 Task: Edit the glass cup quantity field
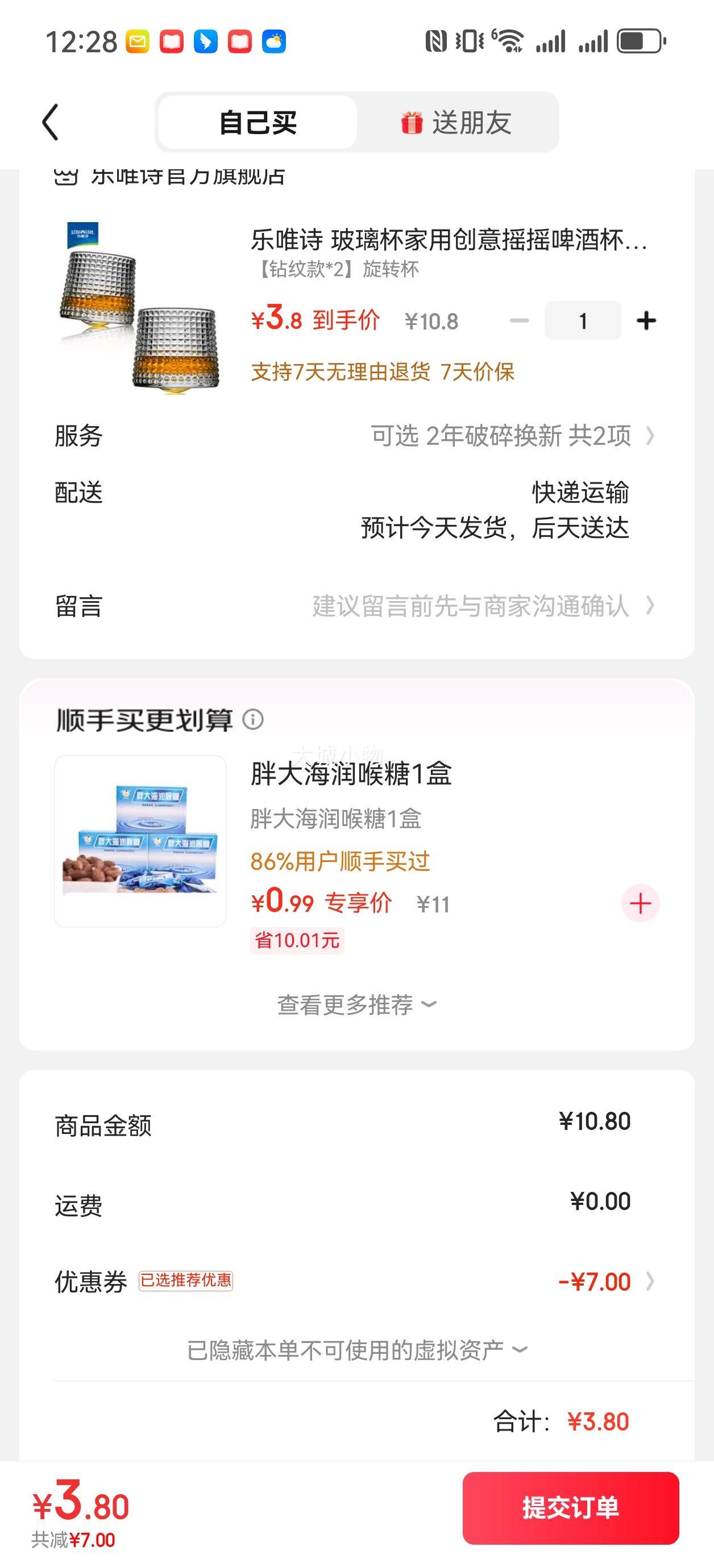583,321
